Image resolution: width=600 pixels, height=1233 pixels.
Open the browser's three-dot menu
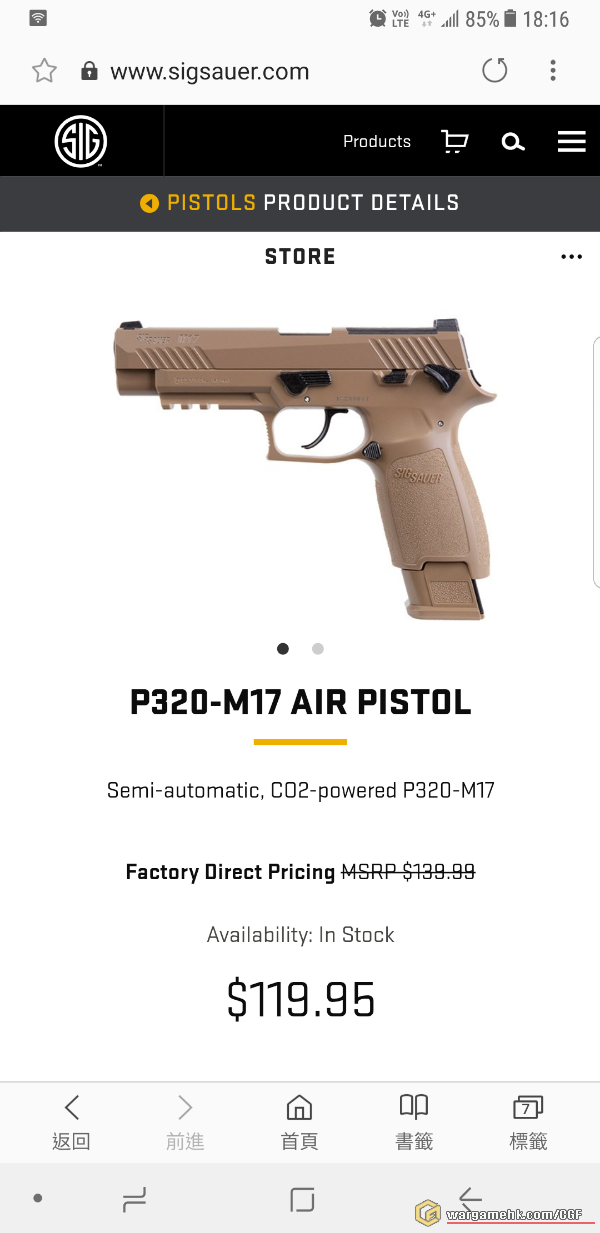(553, 71)
